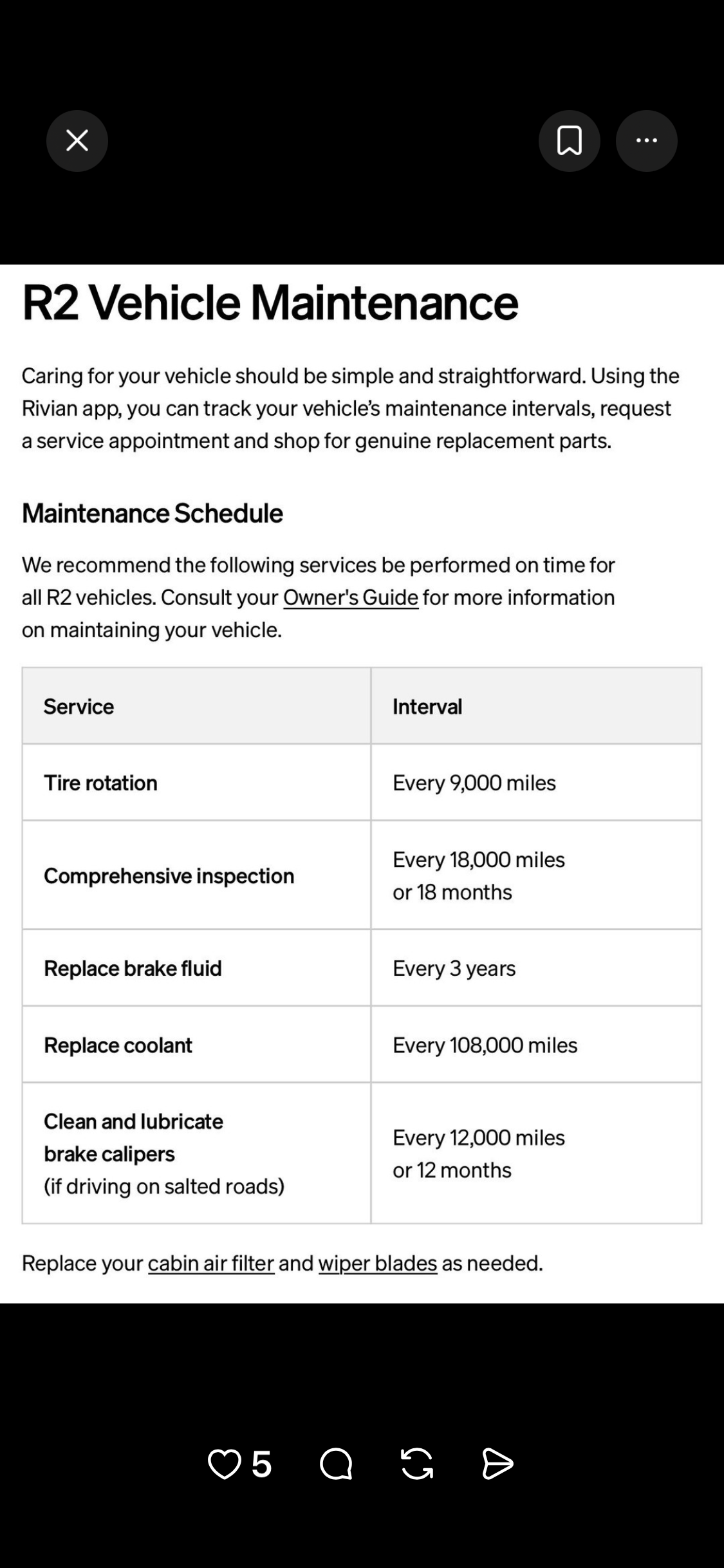Like the post with the heart icon

pyautogui.click(x=224, y=1464)
